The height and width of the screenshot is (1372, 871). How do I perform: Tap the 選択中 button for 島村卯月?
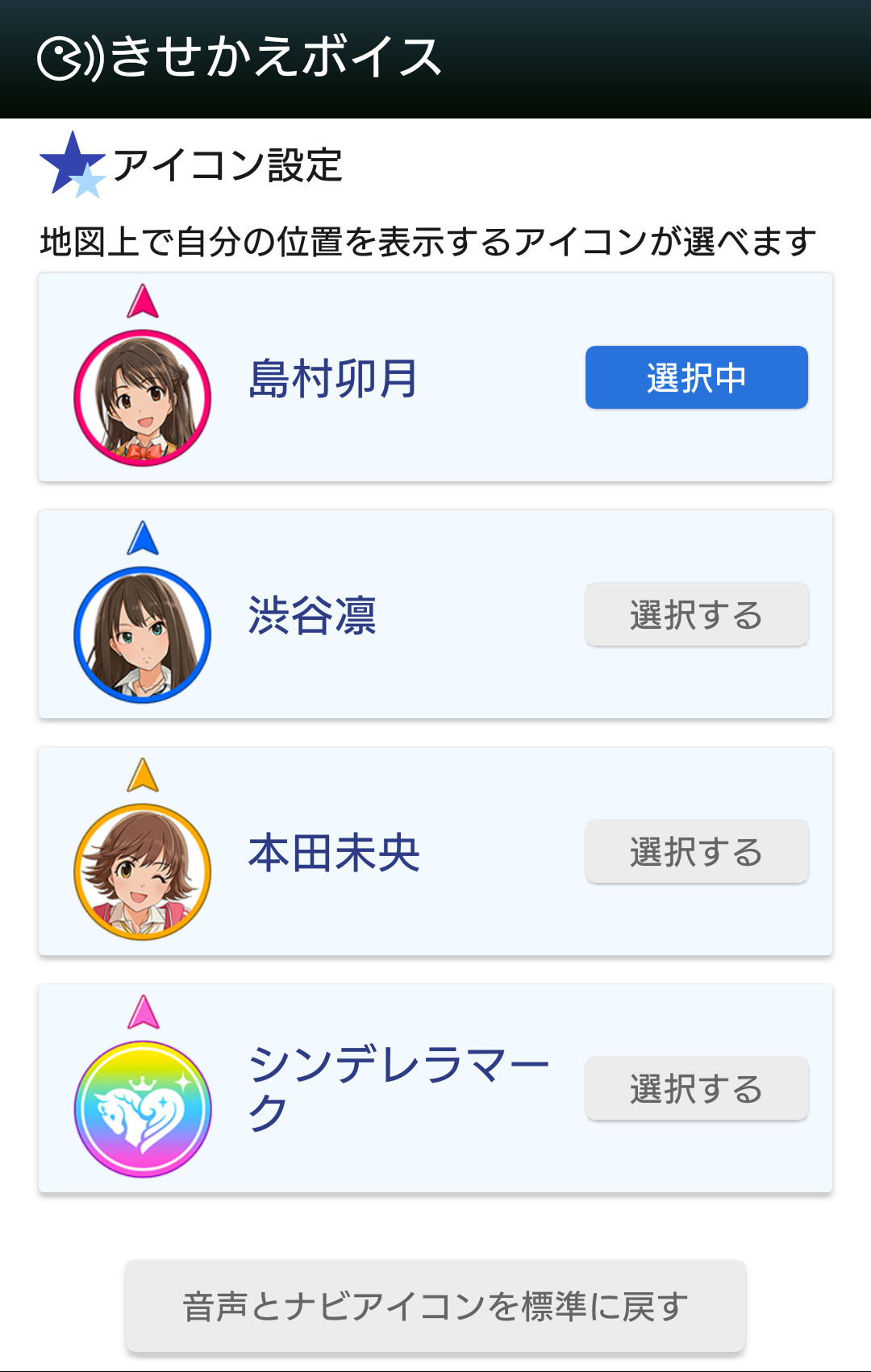696,377
